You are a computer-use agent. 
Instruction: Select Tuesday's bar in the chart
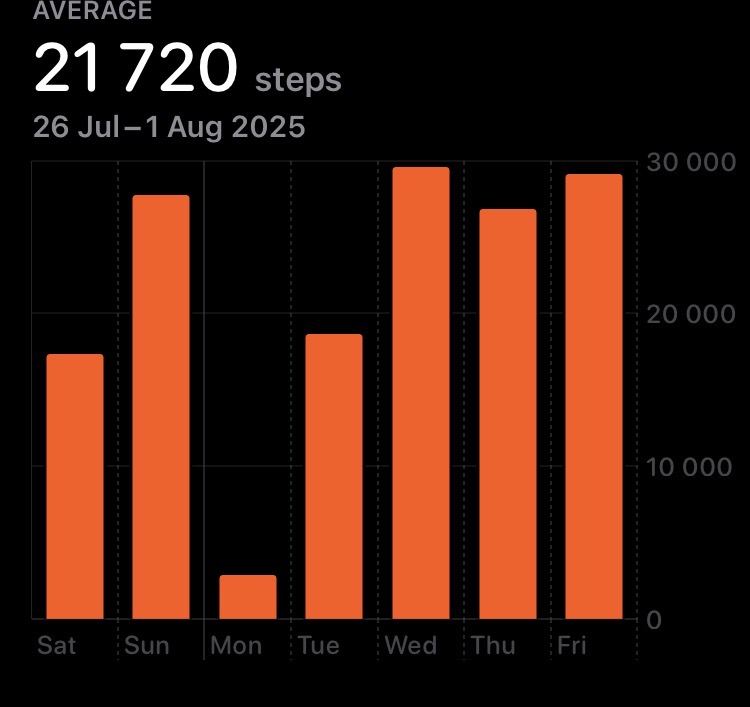[x=334, y=477]
